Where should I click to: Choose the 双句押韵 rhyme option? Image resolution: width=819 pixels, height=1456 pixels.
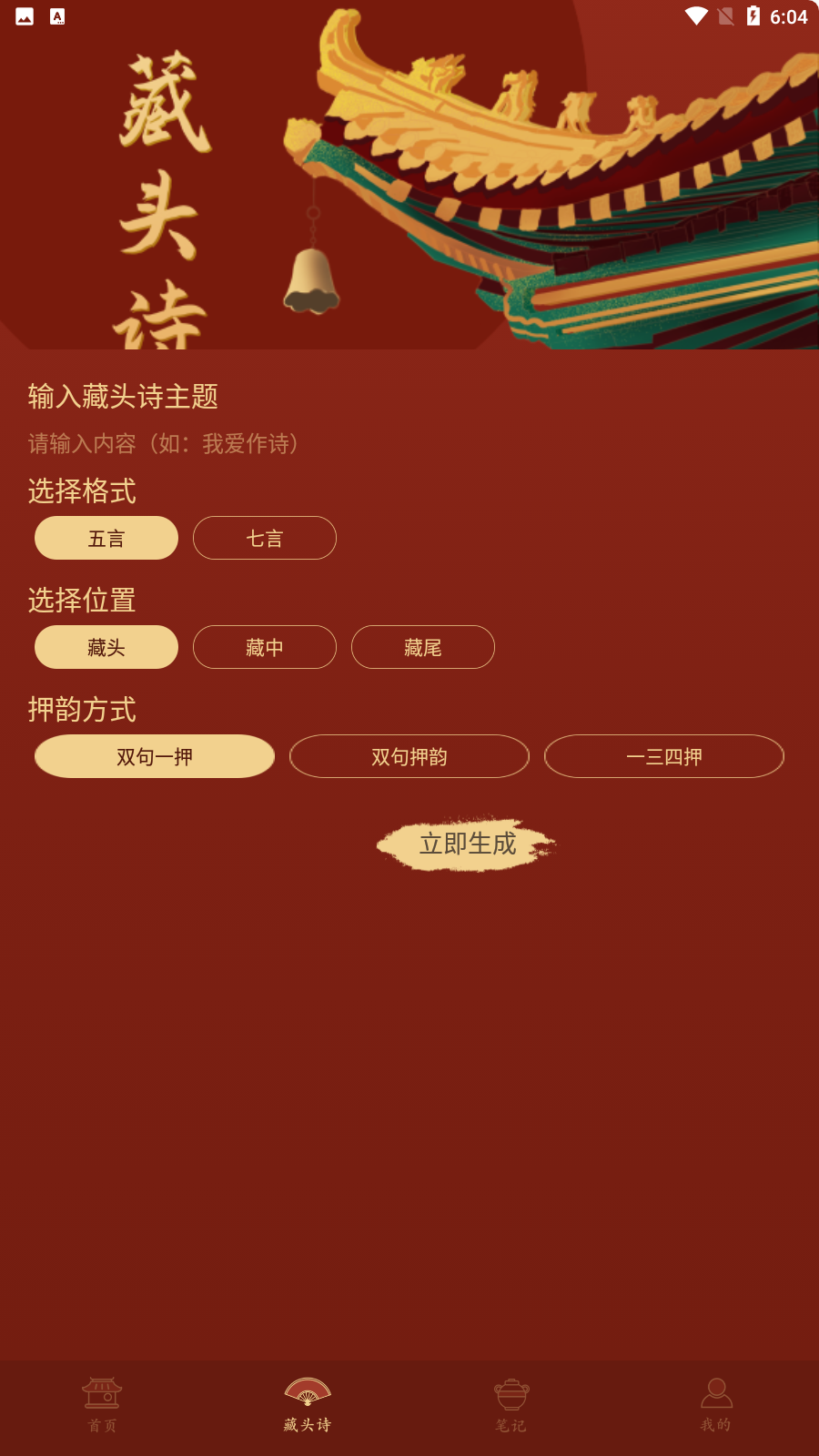409,756
